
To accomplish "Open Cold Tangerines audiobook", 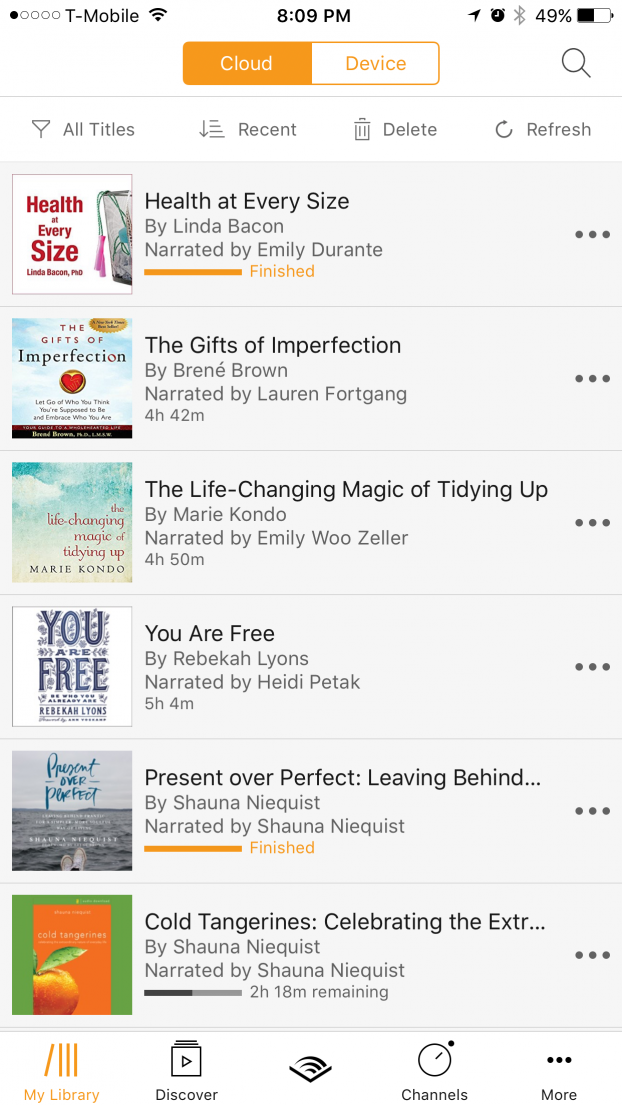I will [311, 955].
